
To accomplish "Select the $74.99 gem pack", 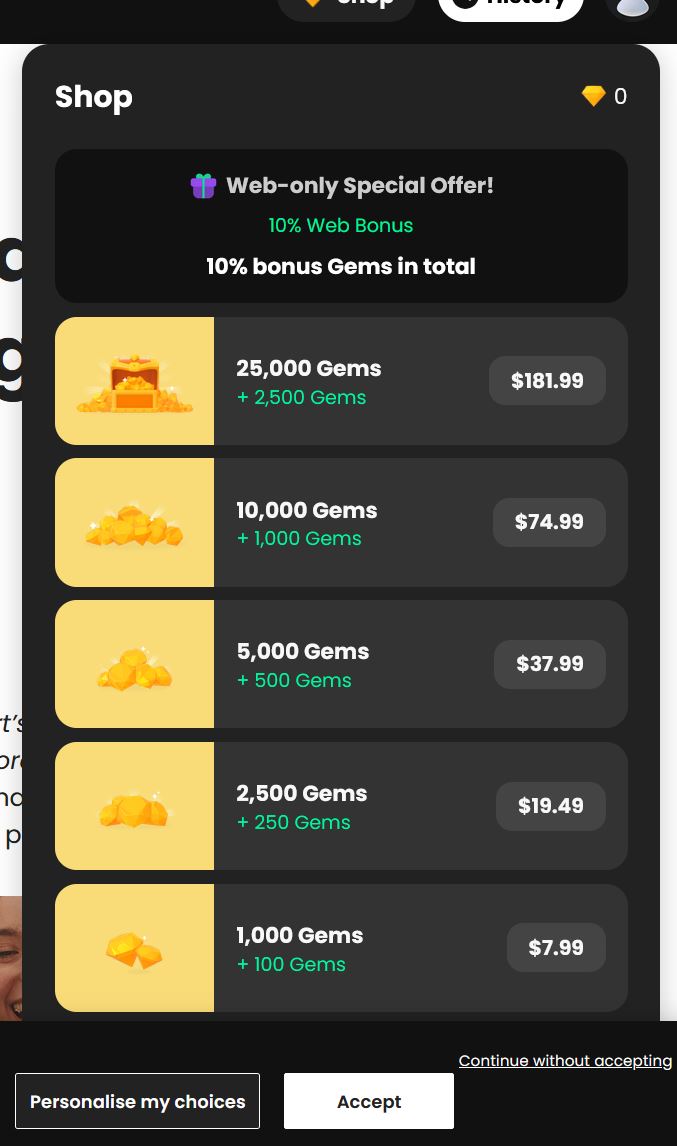I will 549,522.
